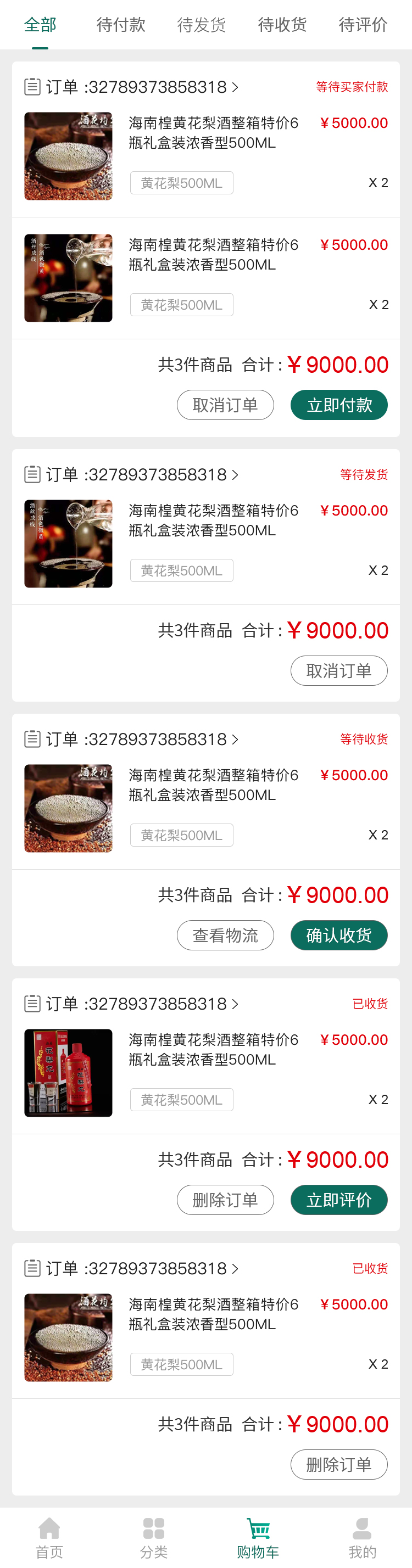Switch to the 待付款 tab

(121, 25)
